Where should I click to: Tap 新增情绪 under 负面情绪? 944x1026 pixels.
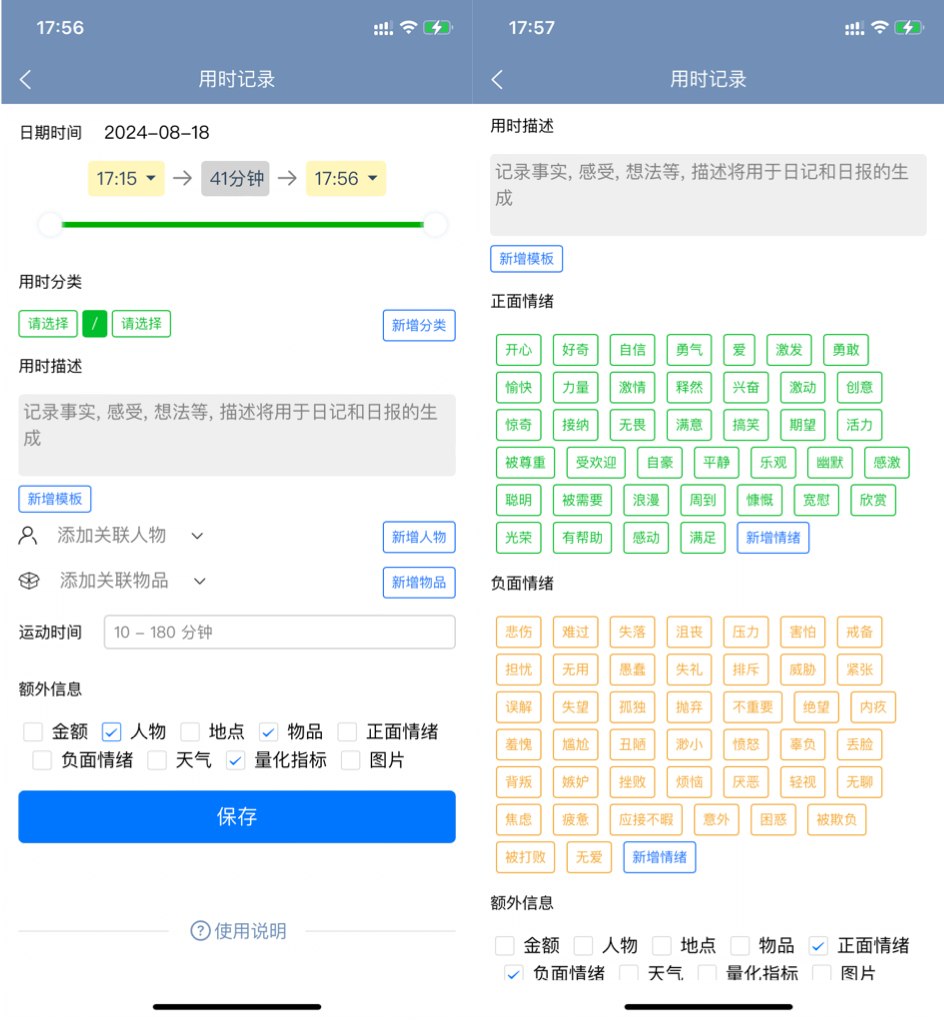(x=659, y=857)
